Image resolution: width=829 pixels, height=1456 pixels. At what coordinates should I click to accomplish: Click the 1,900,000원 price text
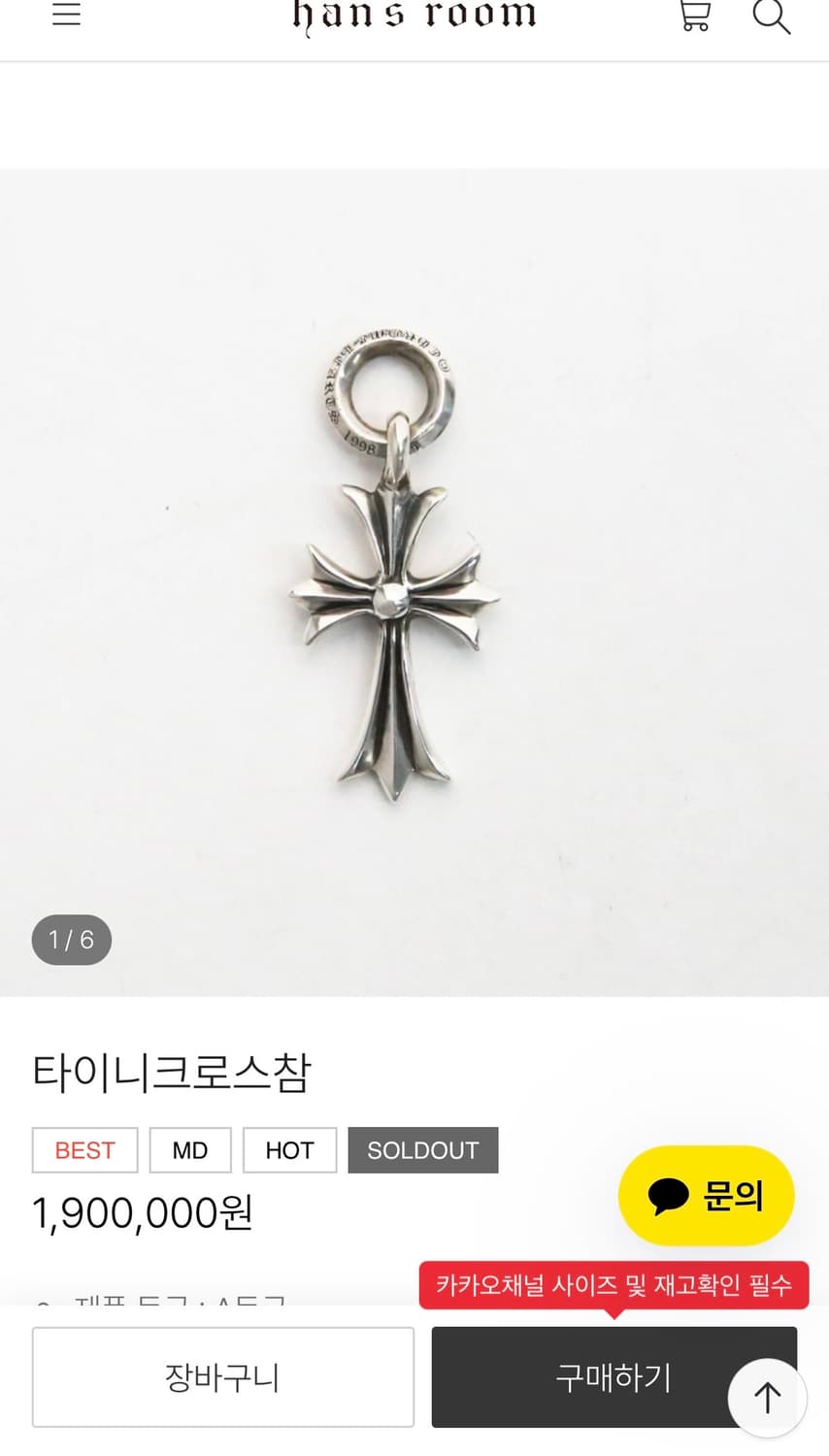(142, 1211)
